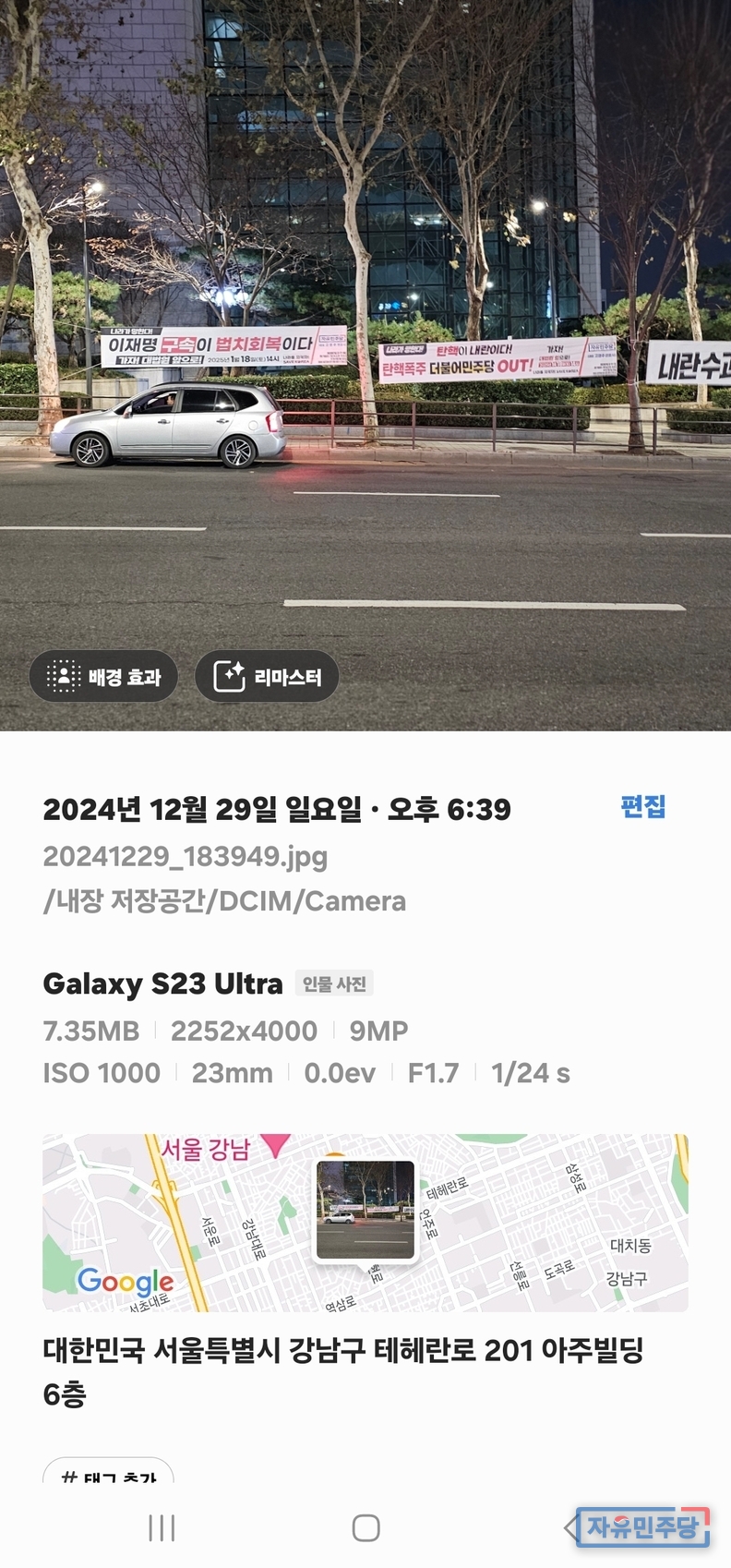Open the location map of 서울 강남
The width and height of the screenshot is (731, 1568).
click(x=365, y=1222)
